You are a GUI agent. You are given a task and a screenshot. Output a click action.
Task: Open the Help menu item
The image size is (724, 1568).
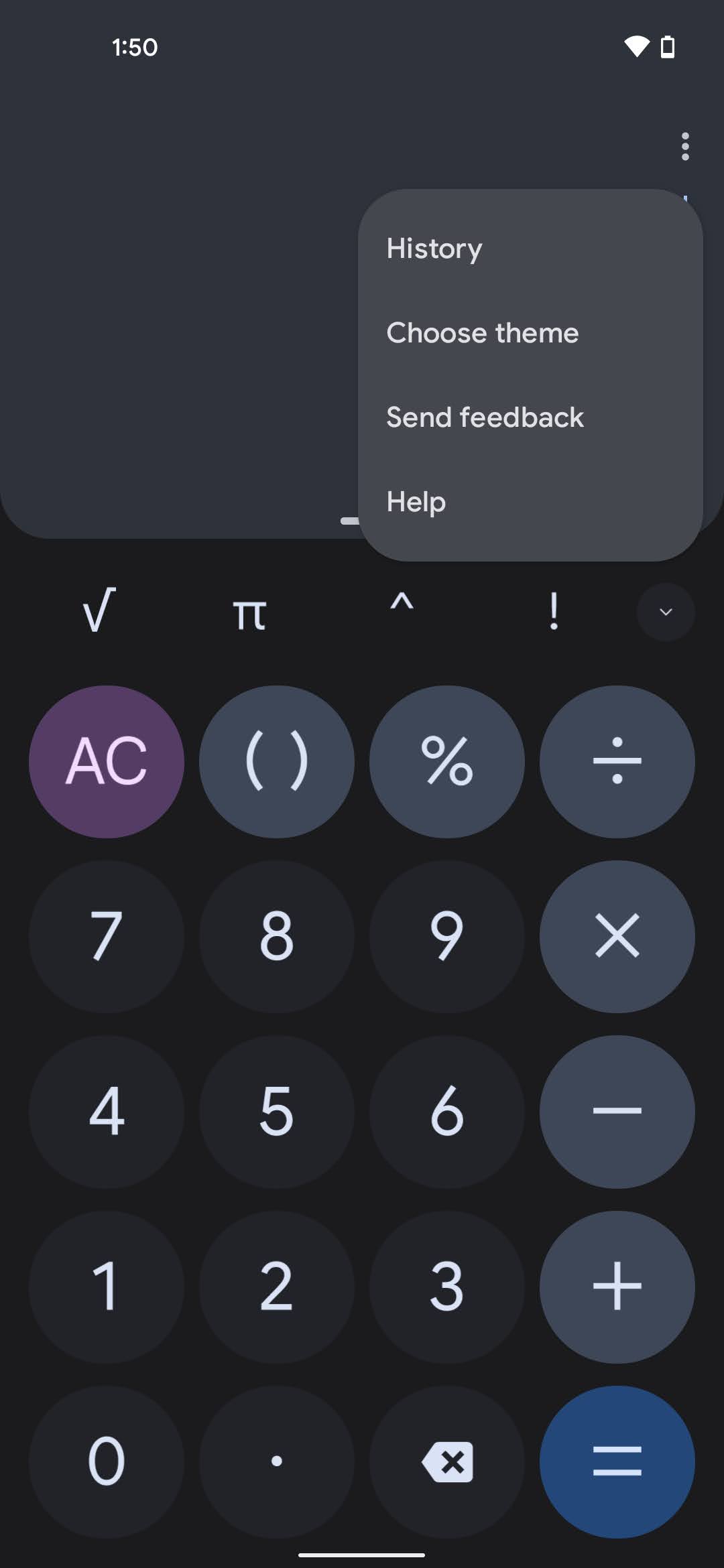416,502
